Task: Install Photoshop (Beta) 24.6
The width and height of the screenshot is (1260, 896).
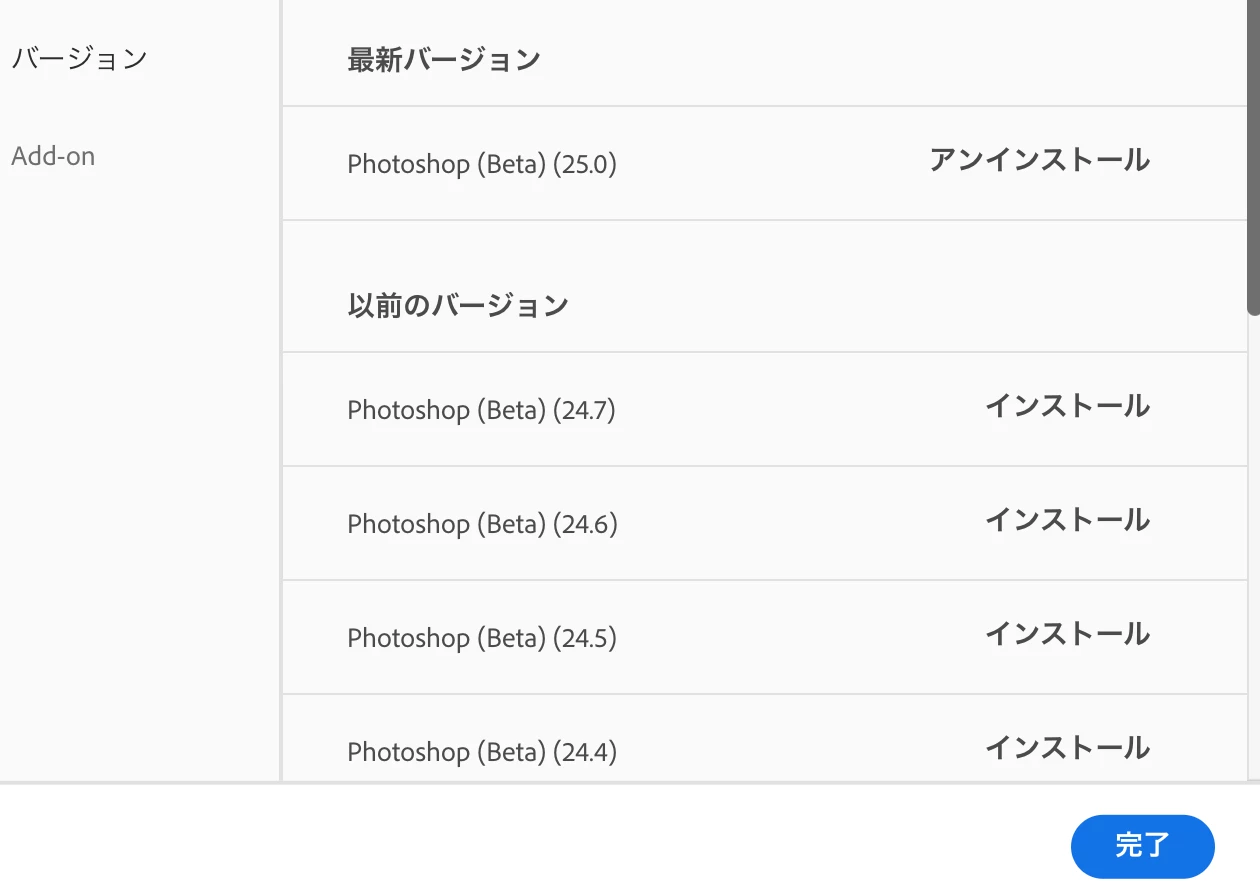Action: coord(1067,520)
